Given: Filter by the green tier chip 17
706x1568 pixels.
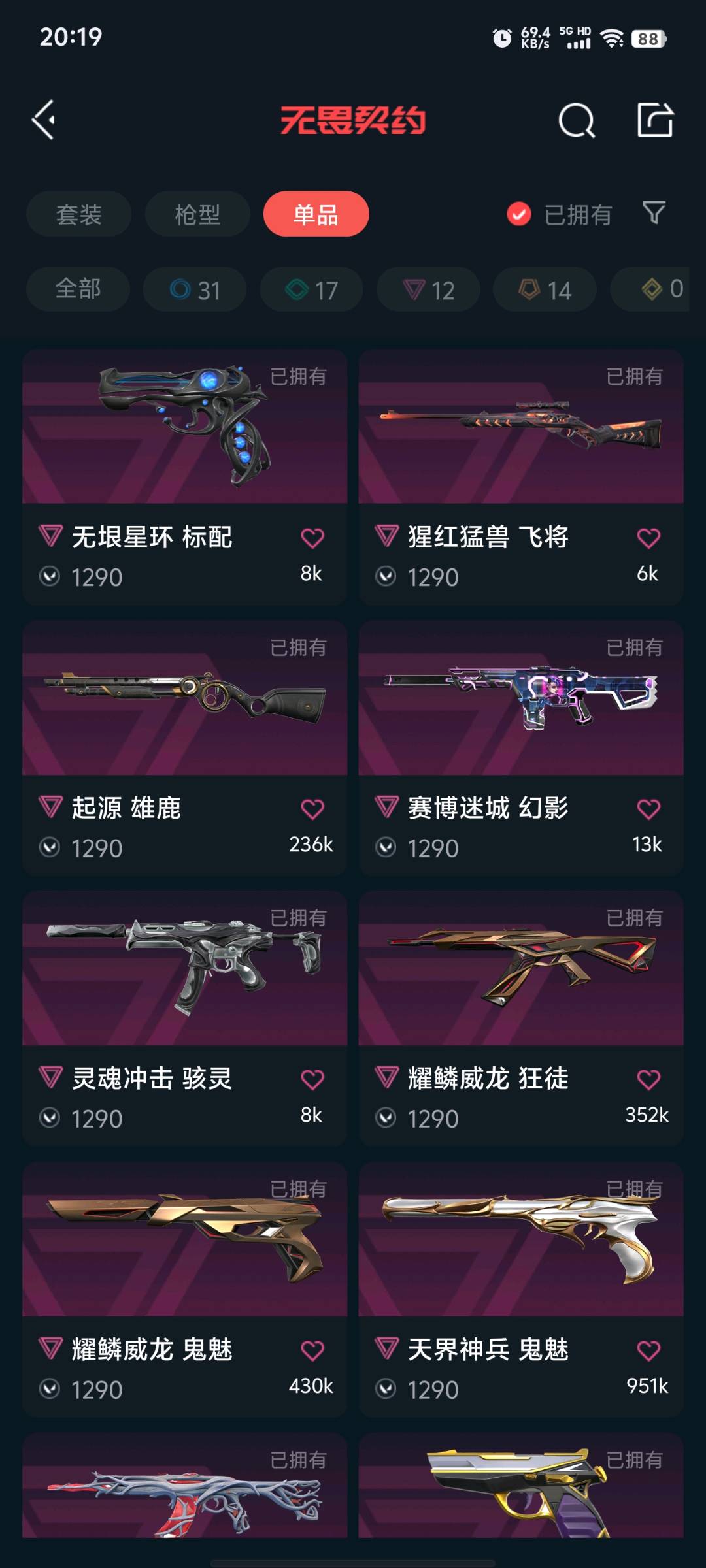Looking at the screenshot, I should point(311,289).
